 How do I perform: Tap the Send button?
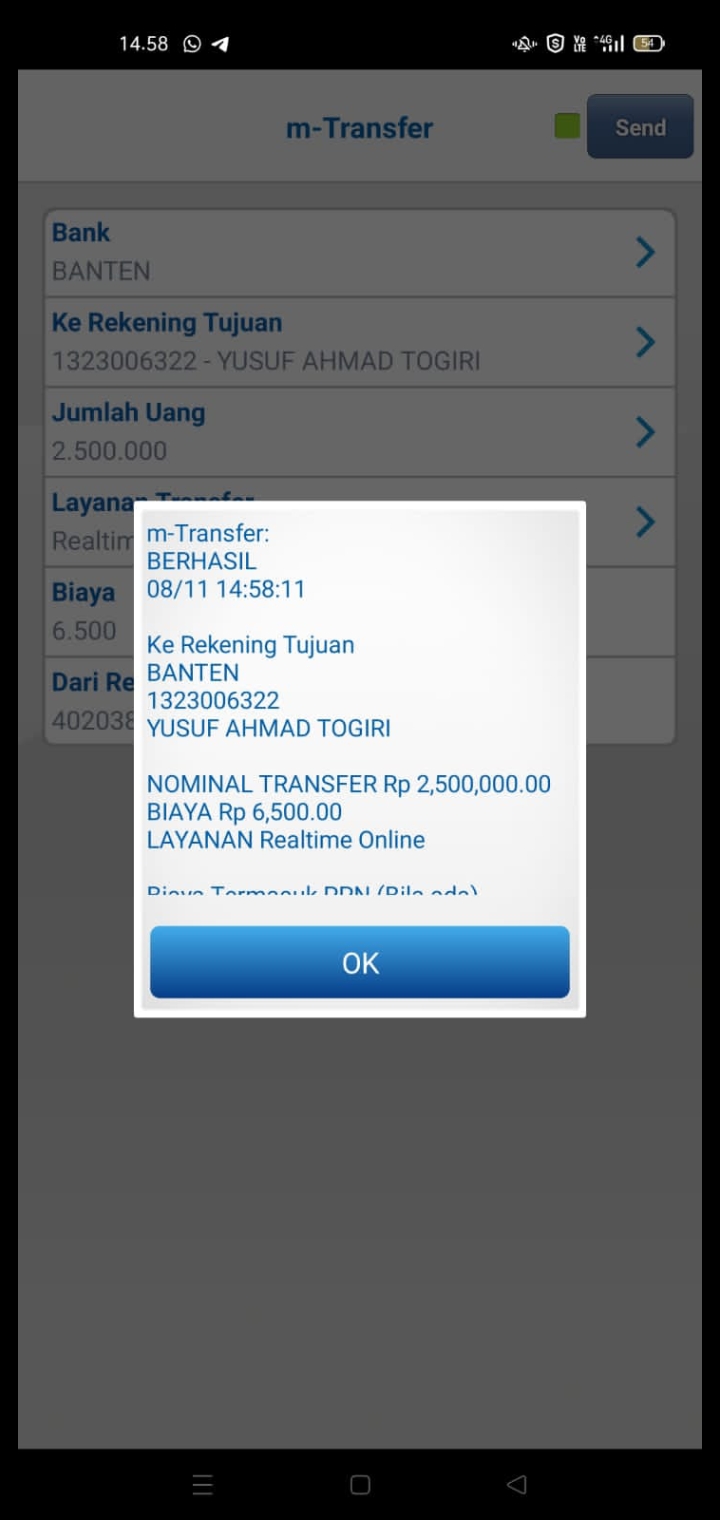click(x=640, y=127)
